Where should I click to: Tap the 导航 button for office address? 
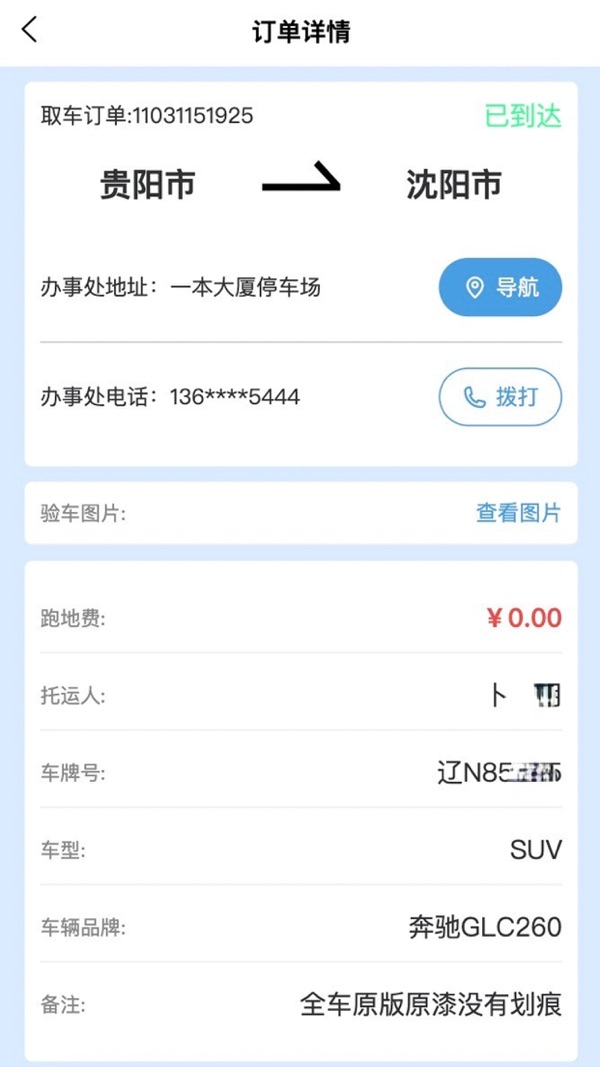click(500, 288)
